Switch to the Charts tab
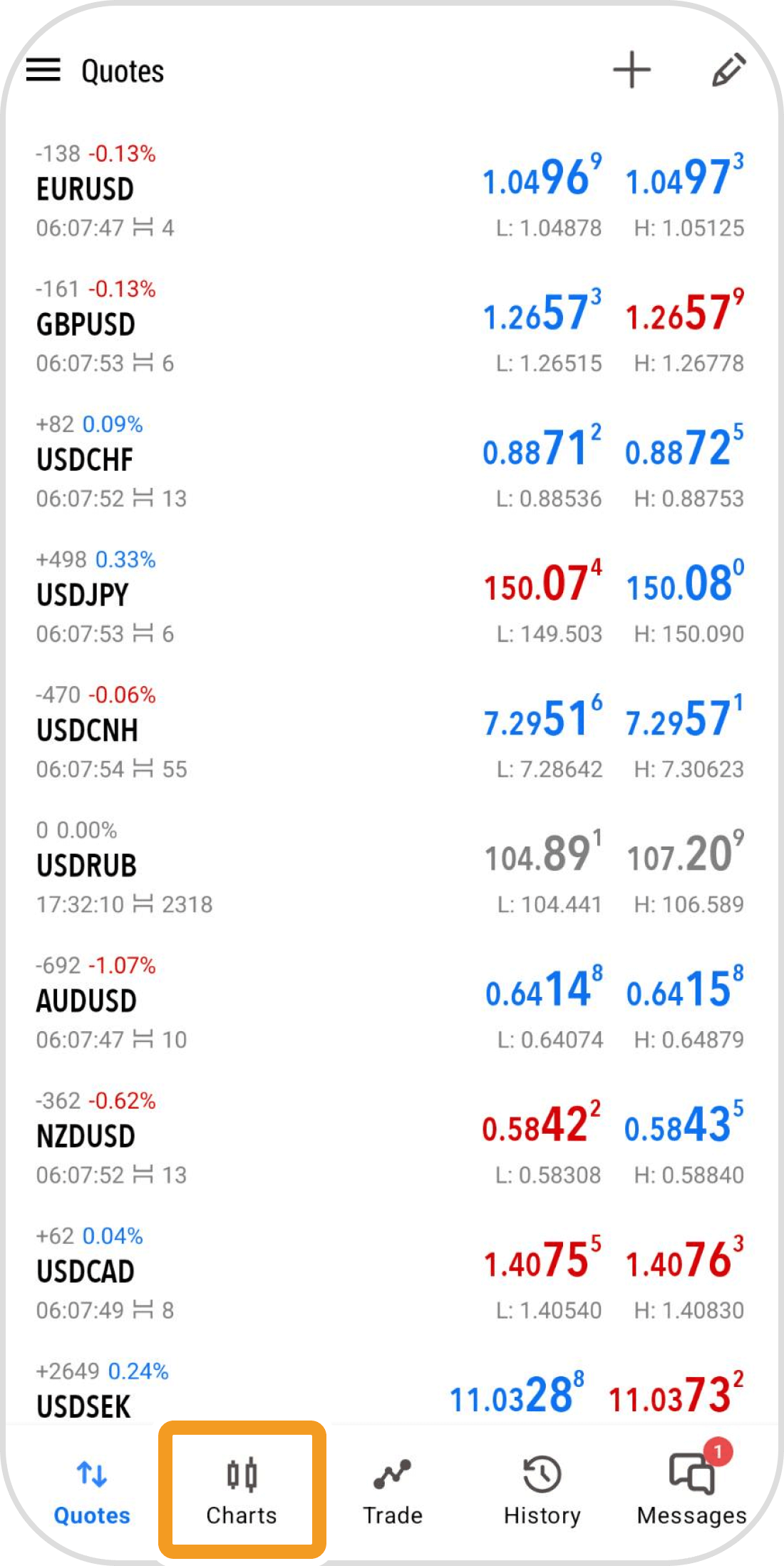This screenshot has width=784, height=1566. click(242, 1490)
